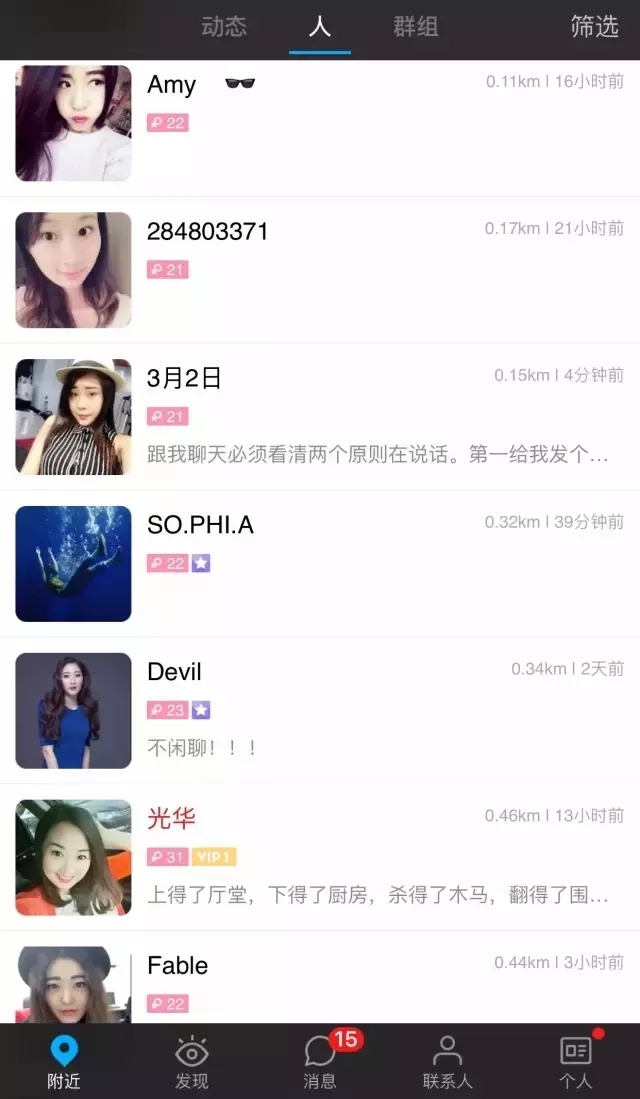Go to the 个人 profile tab
The image size is (640, 1099).
[575, 1061]
